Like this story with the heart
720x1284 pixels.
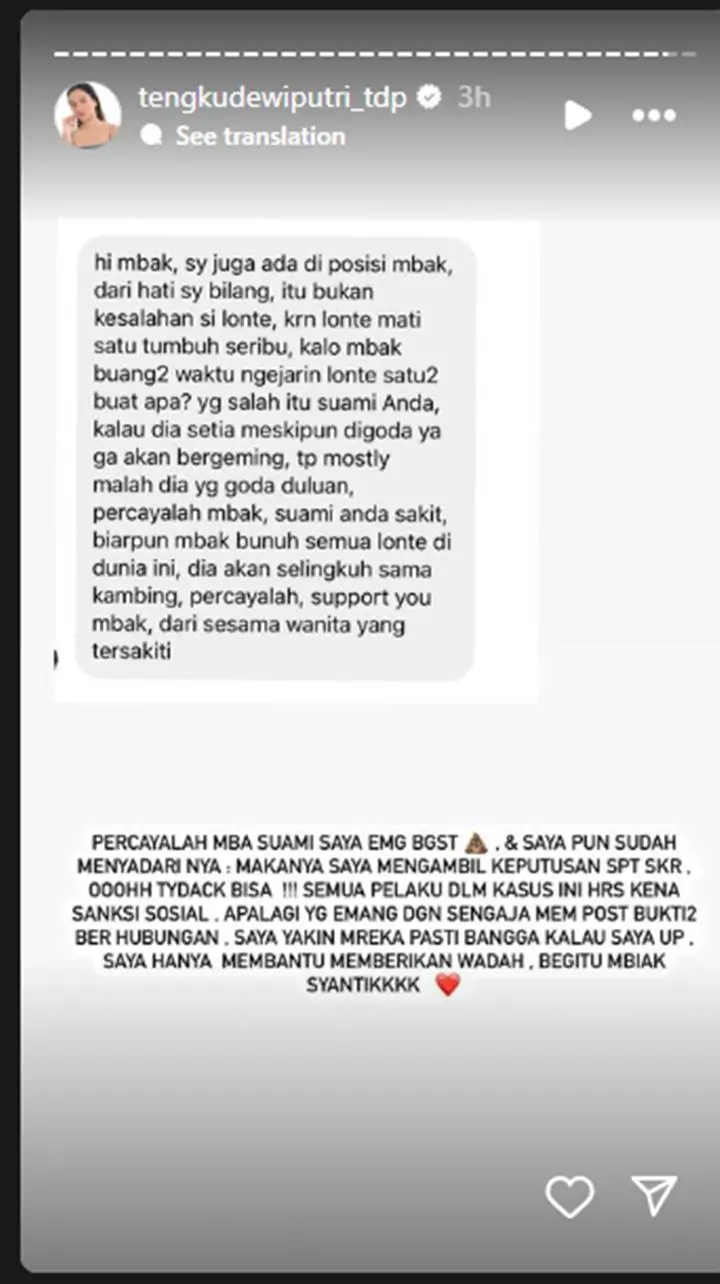[569, 1196]
